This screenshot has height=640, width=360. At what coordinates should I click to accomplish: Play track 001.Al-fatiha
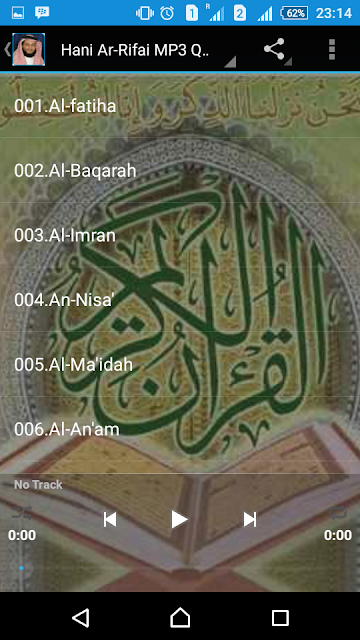pos(180,106)
